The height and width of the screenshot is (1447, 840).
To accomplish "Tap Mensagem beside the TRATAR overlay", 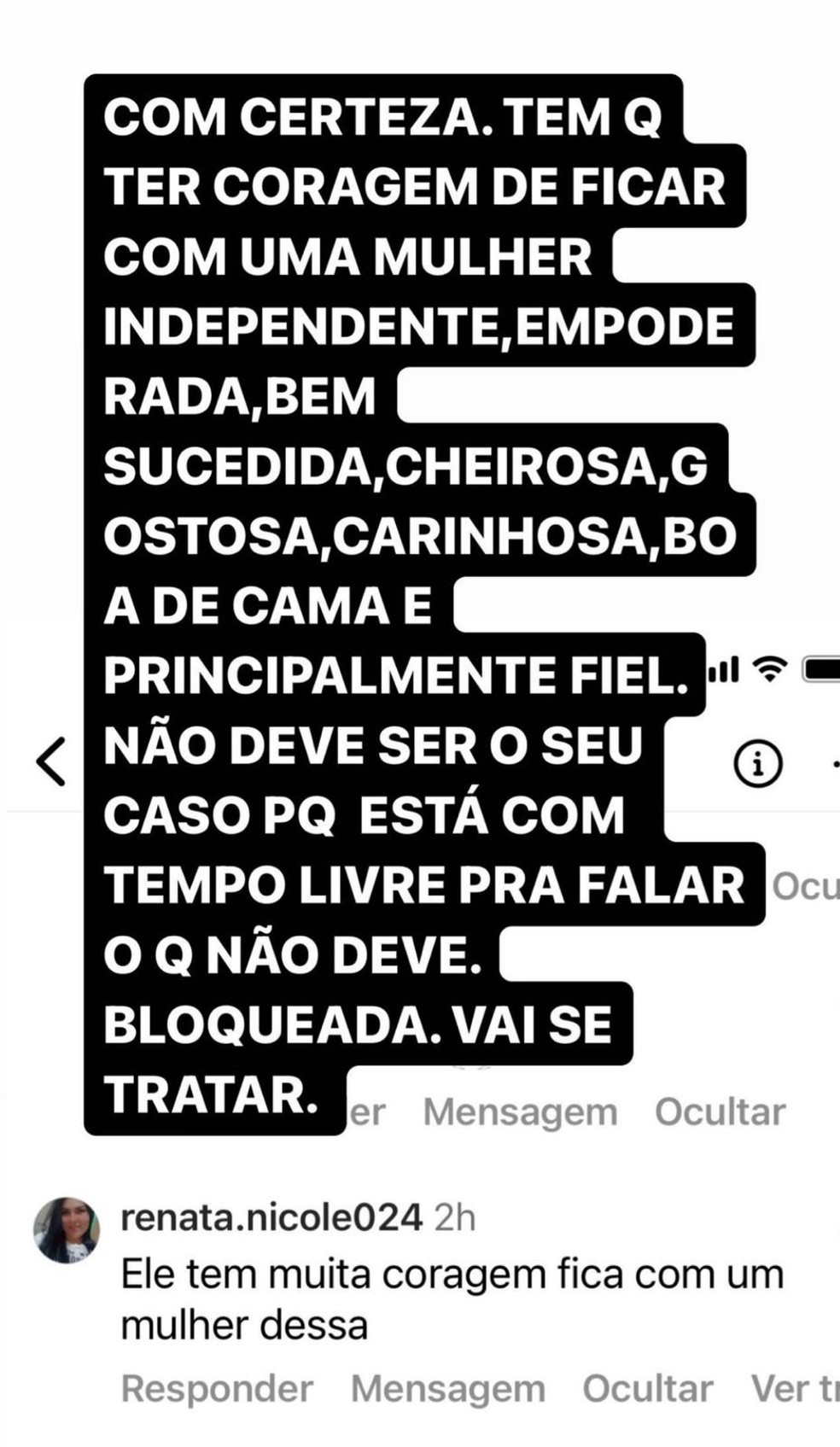I will [518, 1112].
